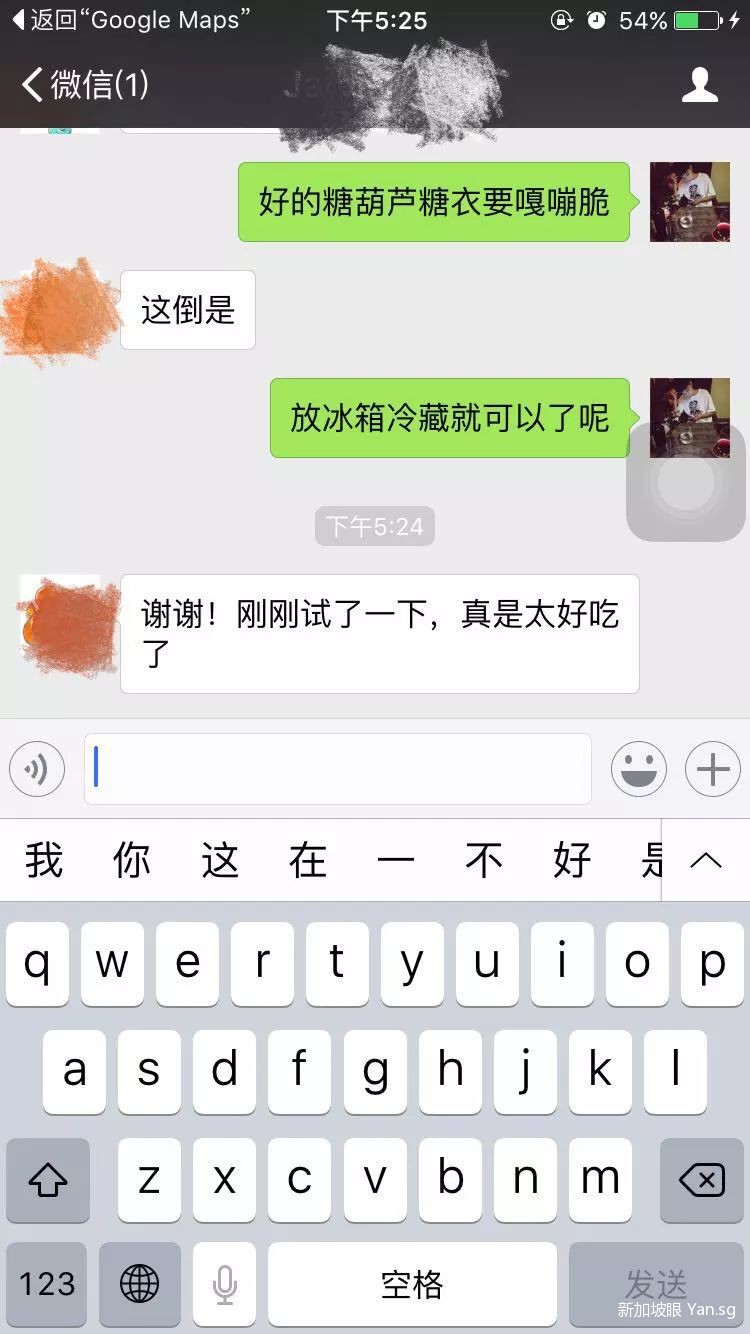Screen dimensions: 750x1334
Task: Choose the suggested word 好
Action: pyautogui.click(x=572, y=860)
